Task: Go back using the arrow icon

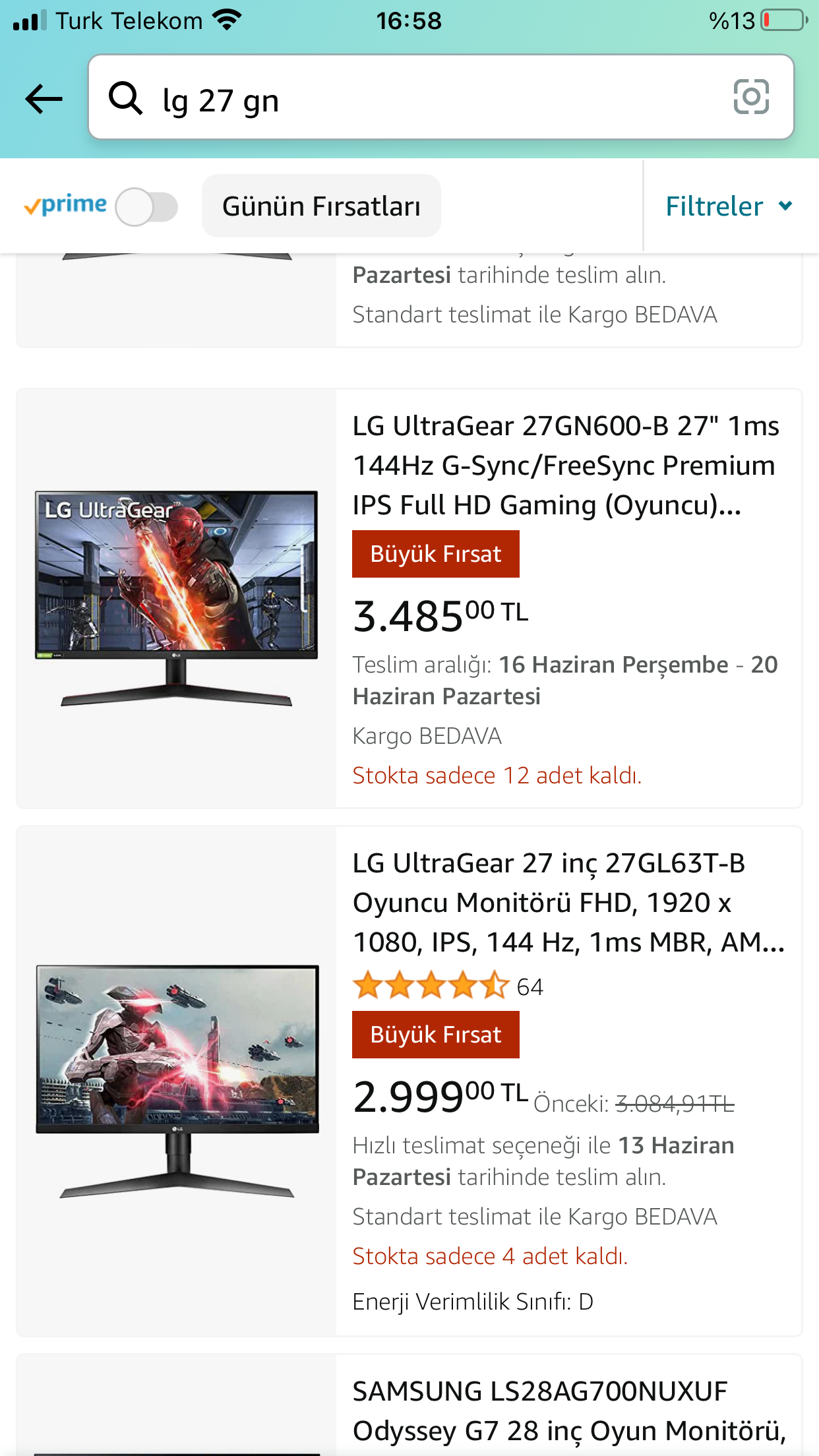Action: click(44, 99)
